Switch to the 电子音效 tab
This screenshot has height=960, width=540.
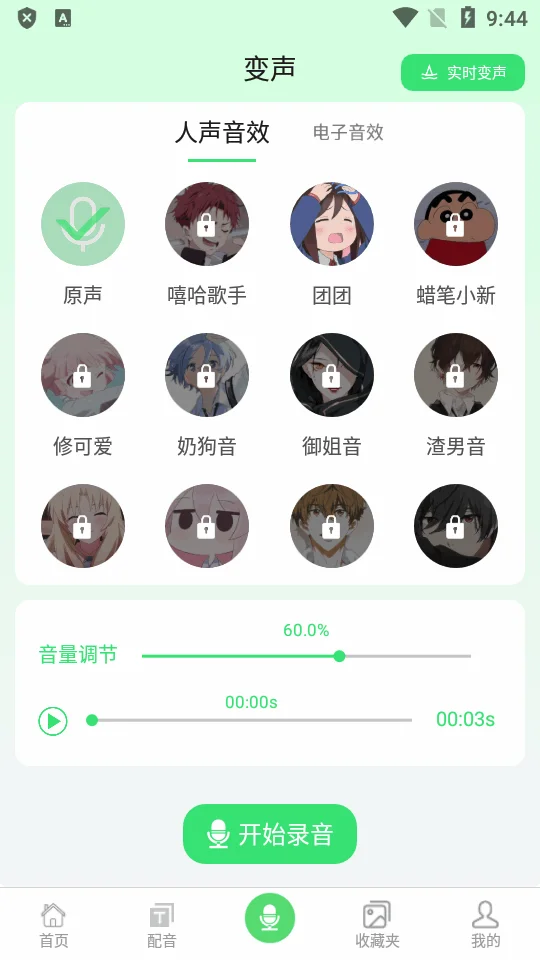tap(348, 132)
